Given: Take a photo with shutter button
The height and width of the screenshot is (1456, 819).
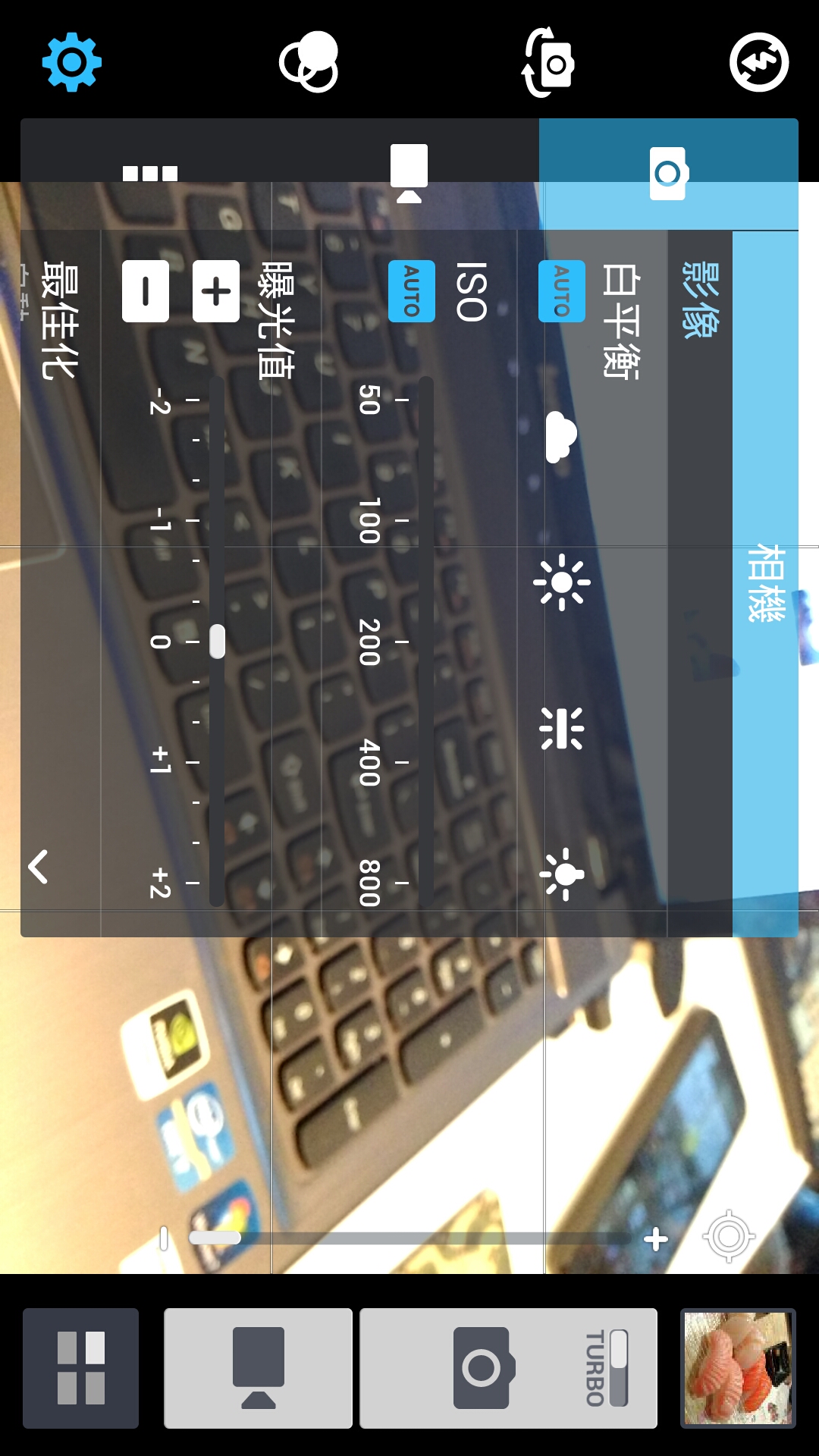Looking at the screenshot, I should [482, 1368].
